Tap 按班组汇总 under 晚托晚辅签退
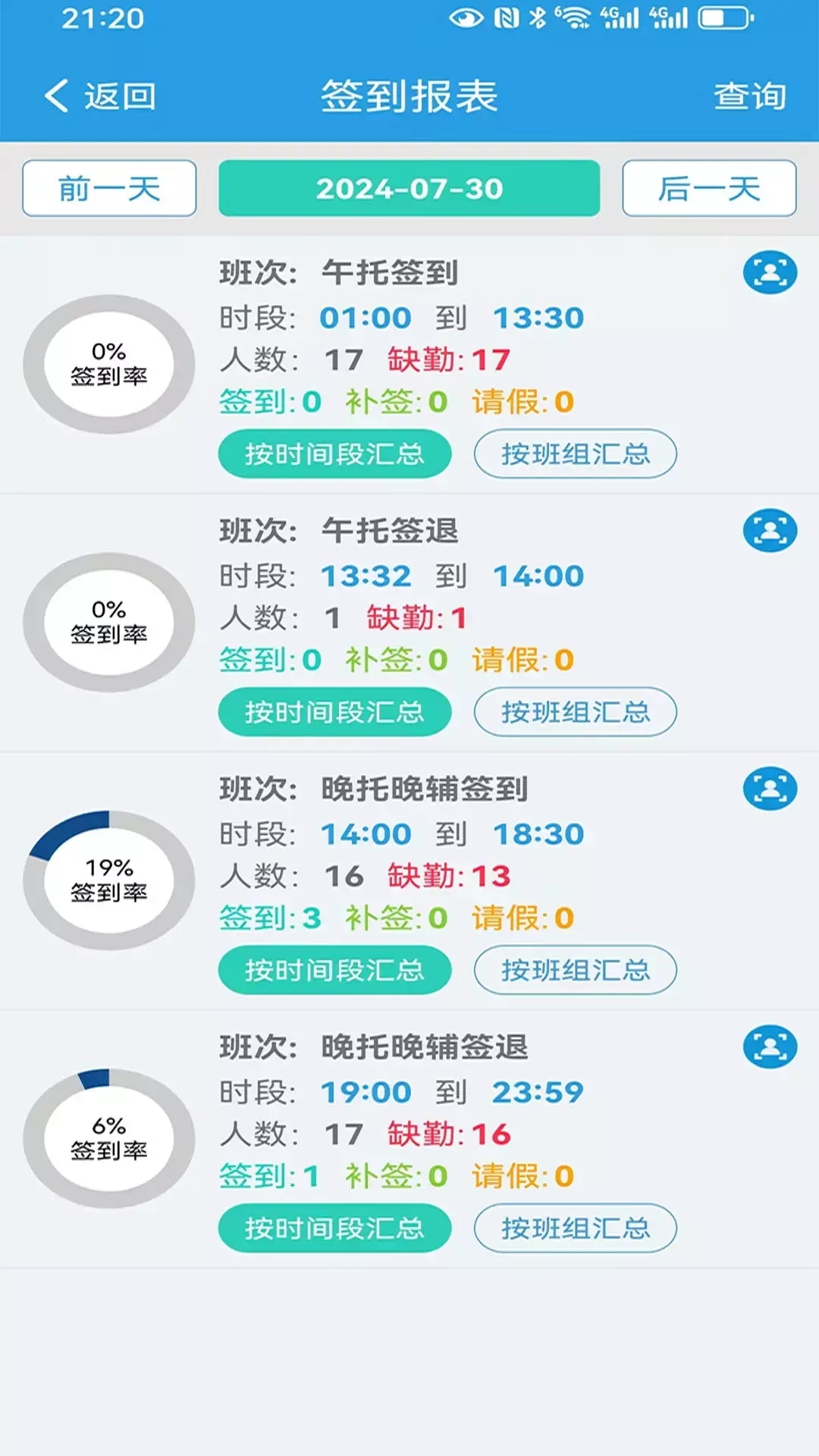Screen dimensions: 819x1456 coord(575,1228)
